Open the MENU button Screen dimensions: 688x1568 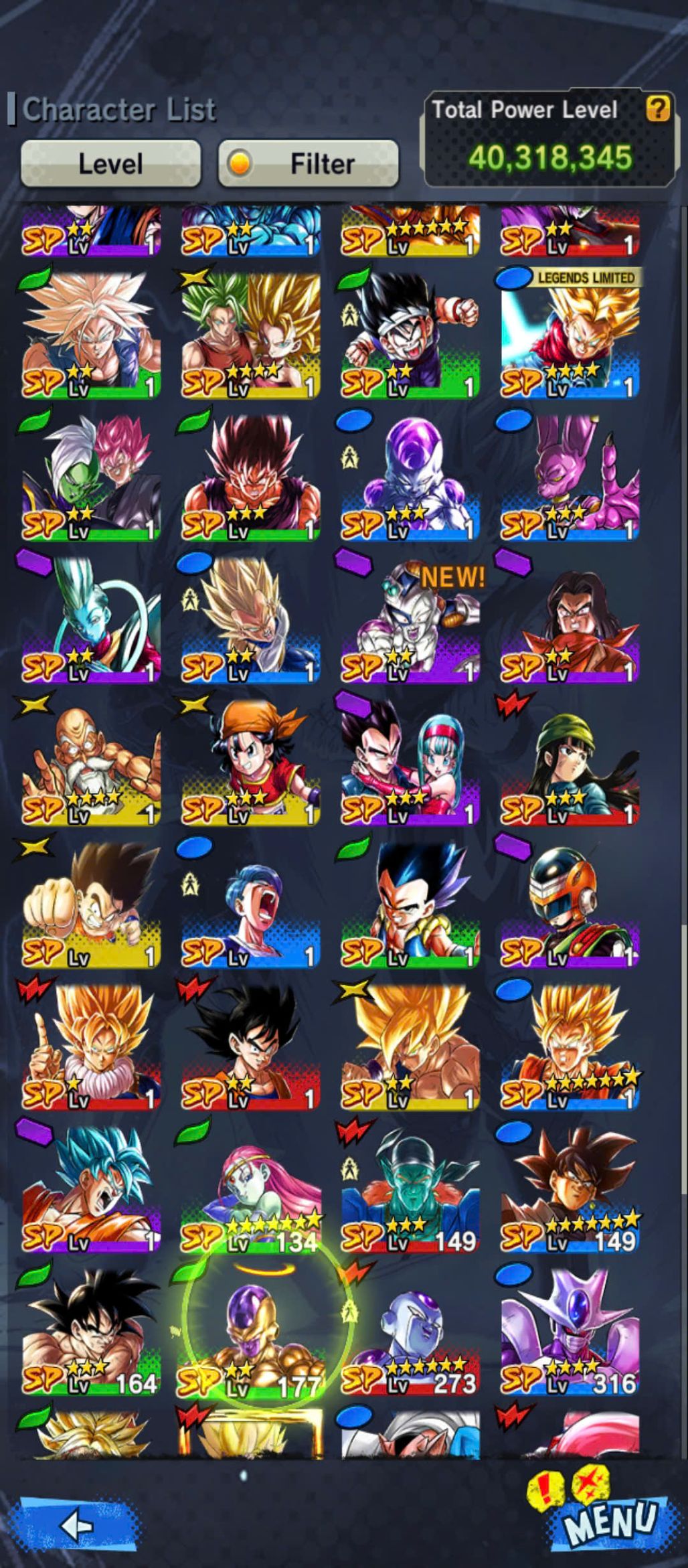(x=609, y=1516)
